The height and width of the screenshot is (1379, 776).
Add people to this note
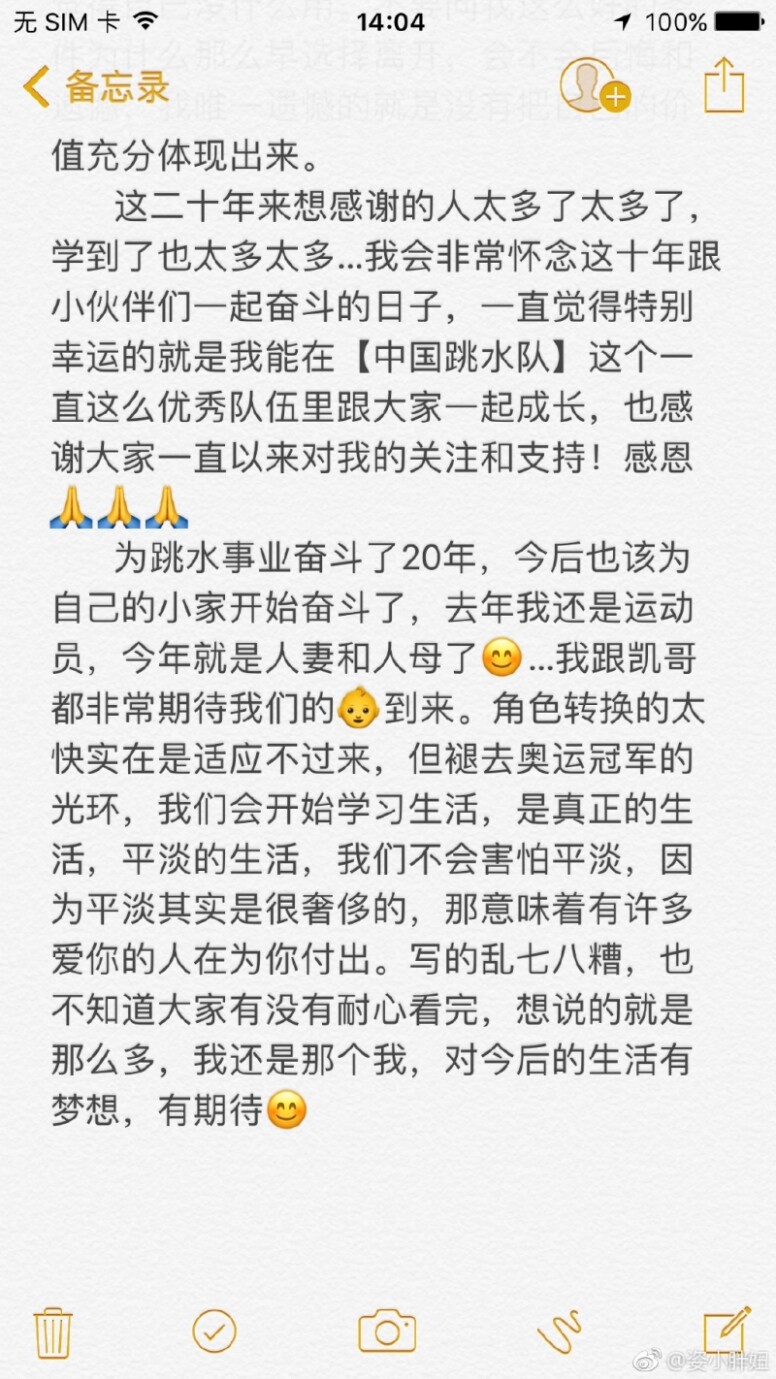(593, 86)
